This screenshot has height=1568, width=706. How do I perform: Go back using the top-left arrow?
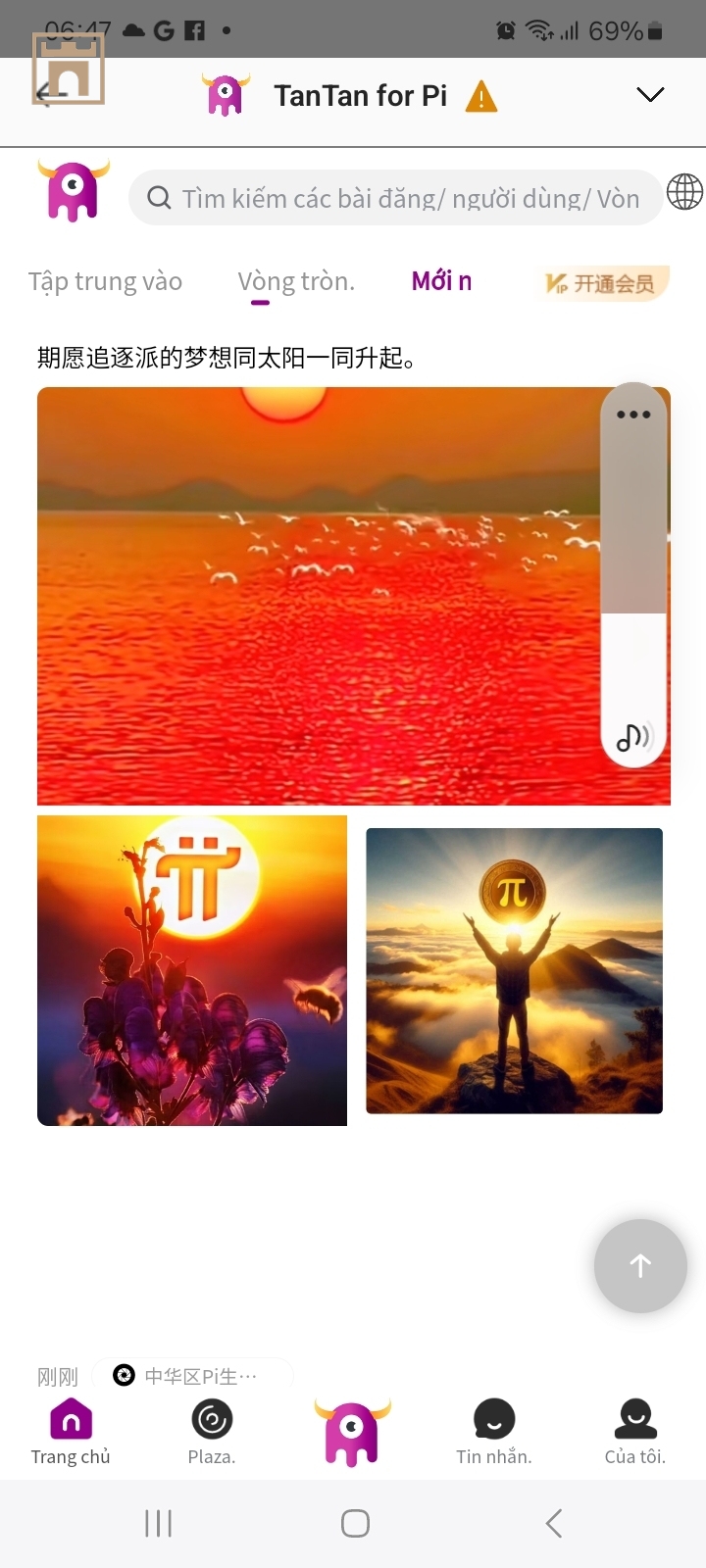(x=49, y=94)
